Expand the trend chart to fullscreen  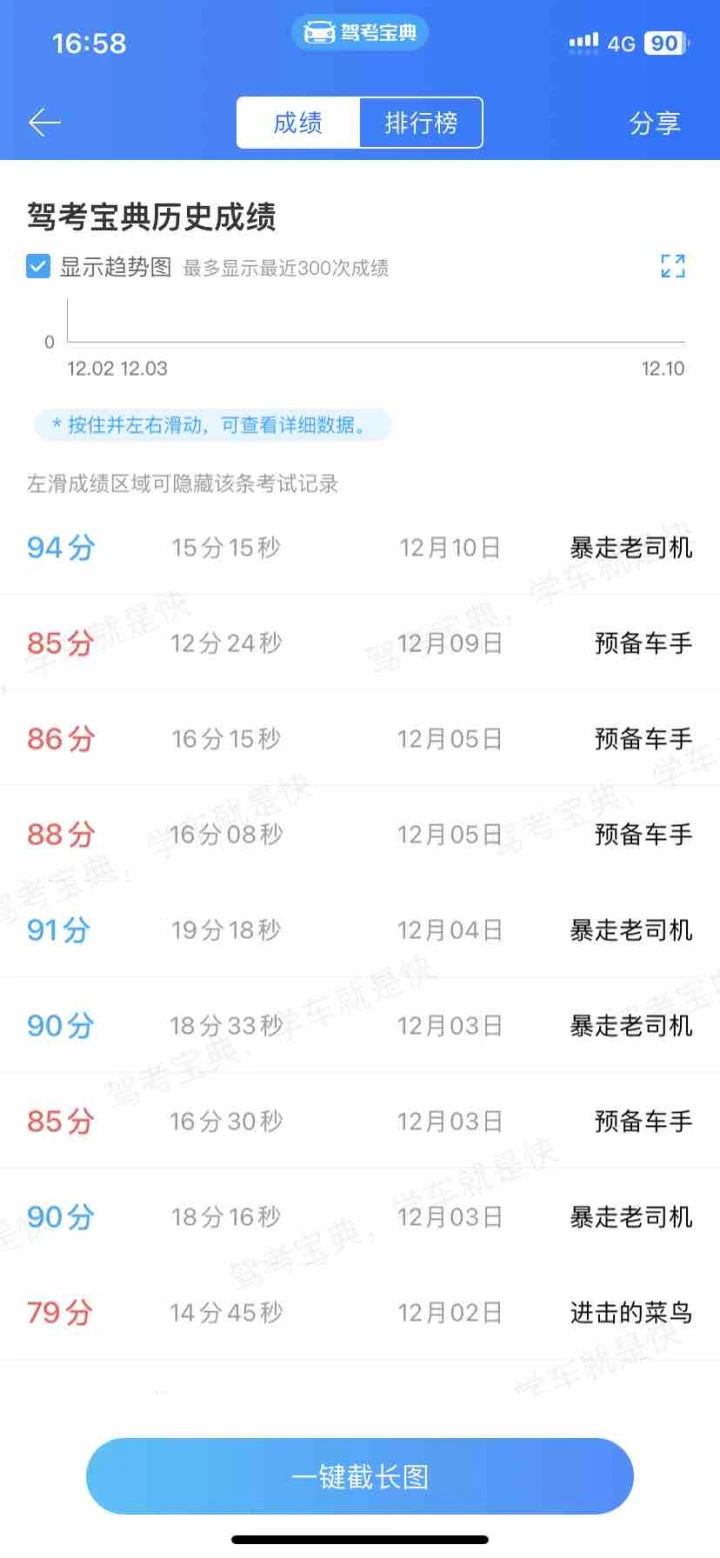pyautogui.click(x=673, y=266)
